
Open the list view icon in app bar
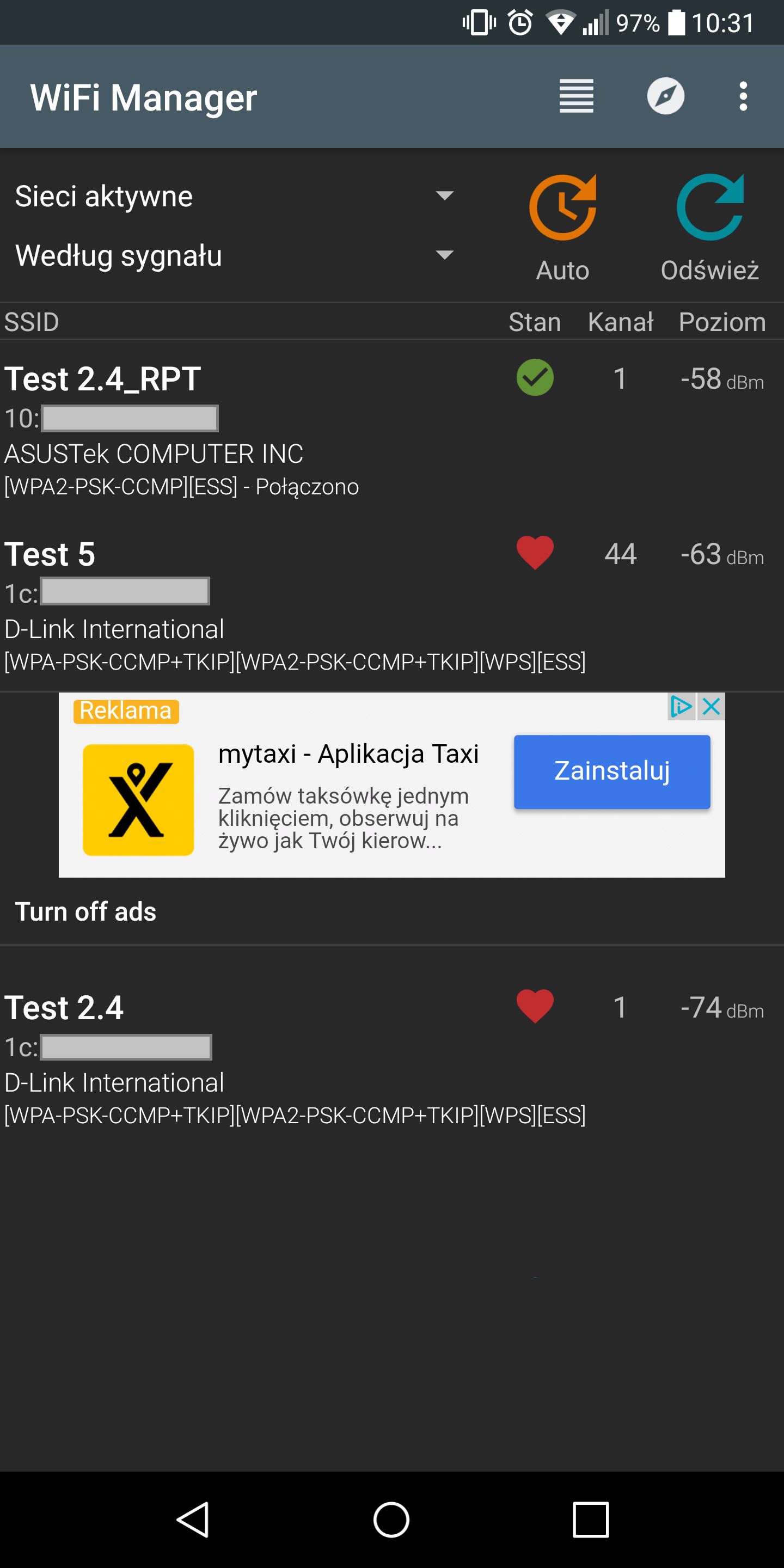577,96
